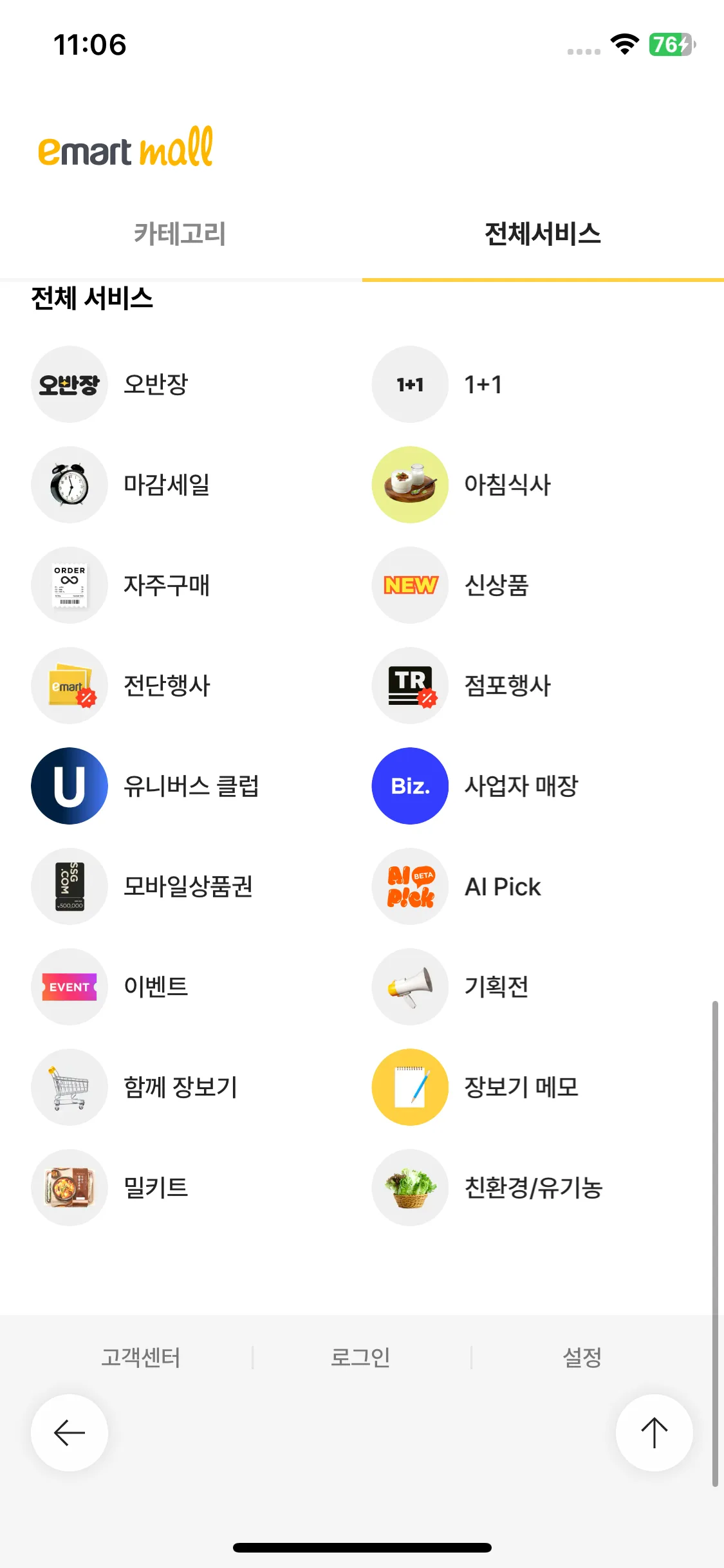Go back with the left arrow button
The image size is (724, 1568).
(x=70, y=1433)
